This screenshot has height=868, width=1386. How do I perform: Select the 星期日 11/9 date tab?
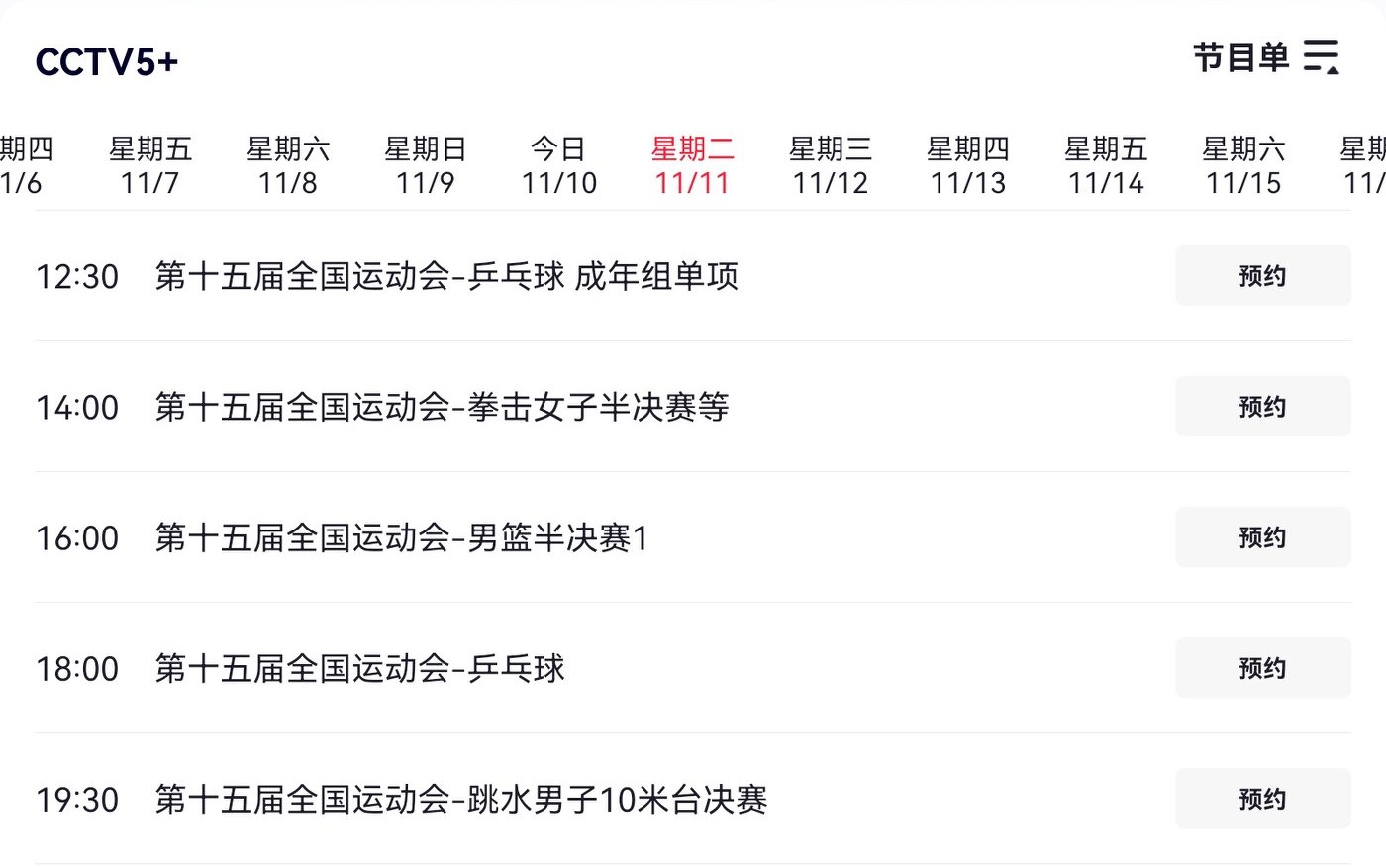tap(425, 166)
